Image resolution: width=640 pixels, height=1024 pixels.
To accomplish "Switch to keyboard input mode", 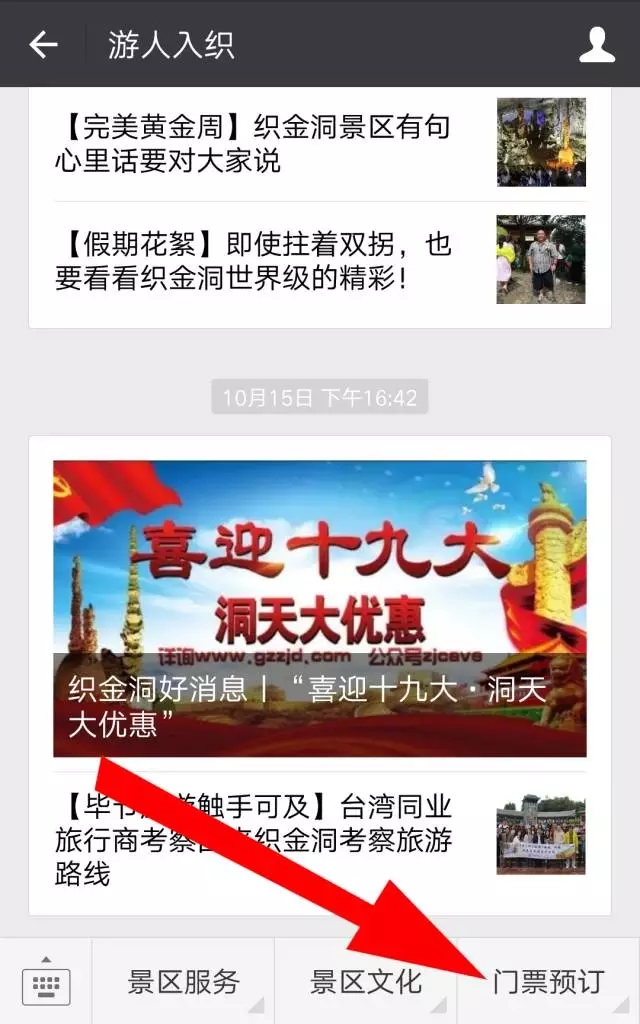I will [x=46, y=982].
